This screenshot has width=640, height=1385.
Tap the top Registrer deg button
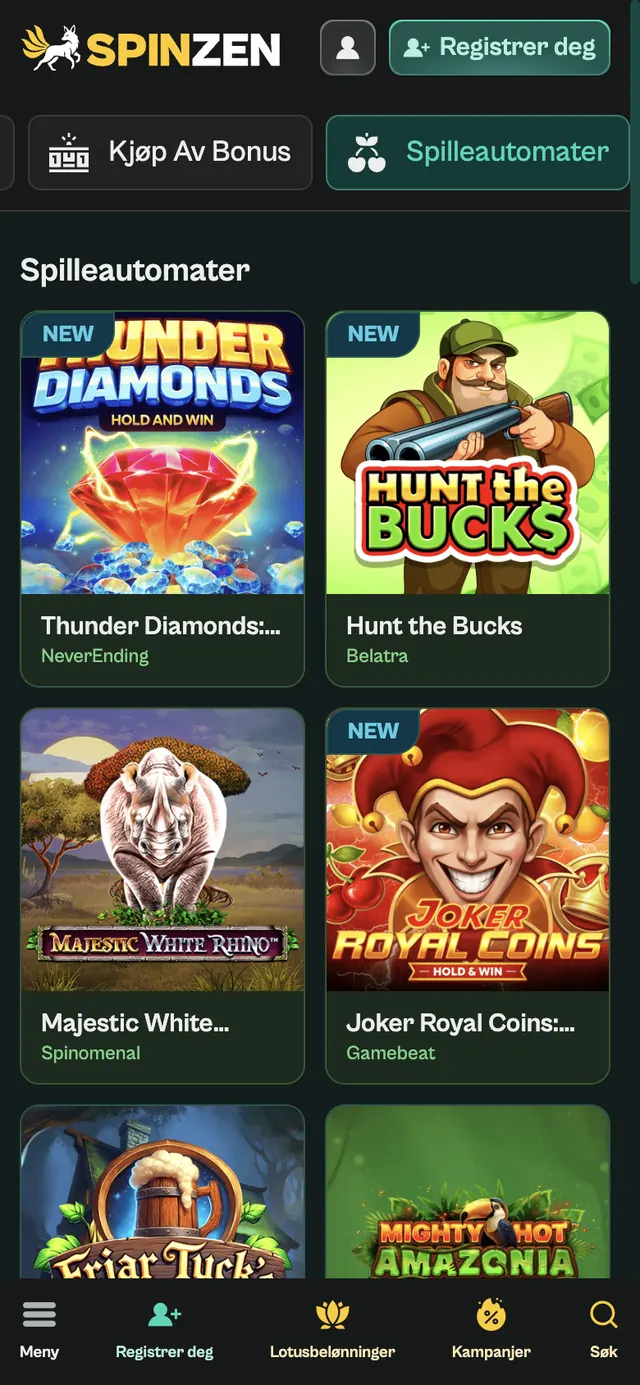coord(499,47)
